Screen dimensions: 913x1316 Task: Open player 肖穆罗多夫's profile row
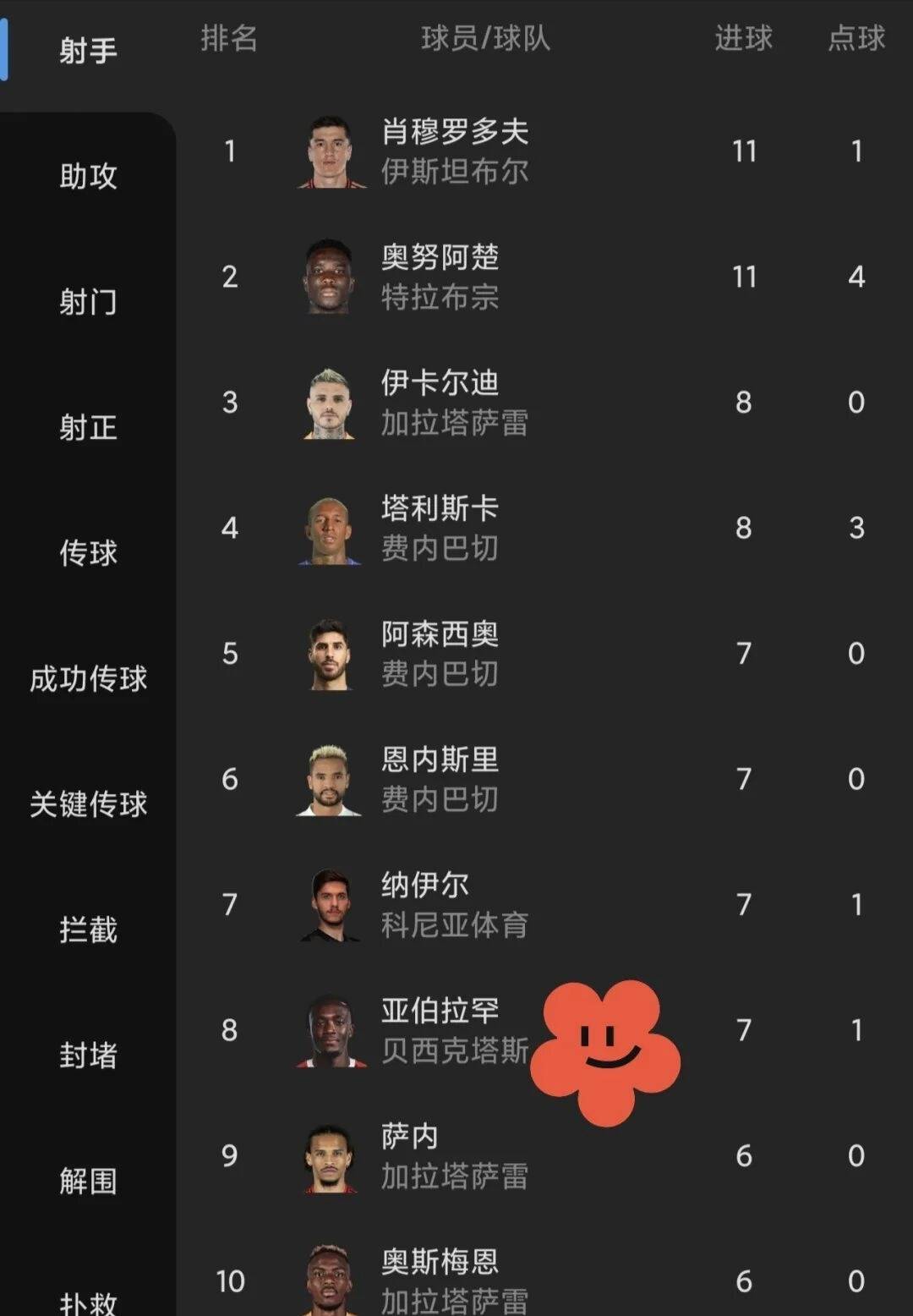(454, 151)
